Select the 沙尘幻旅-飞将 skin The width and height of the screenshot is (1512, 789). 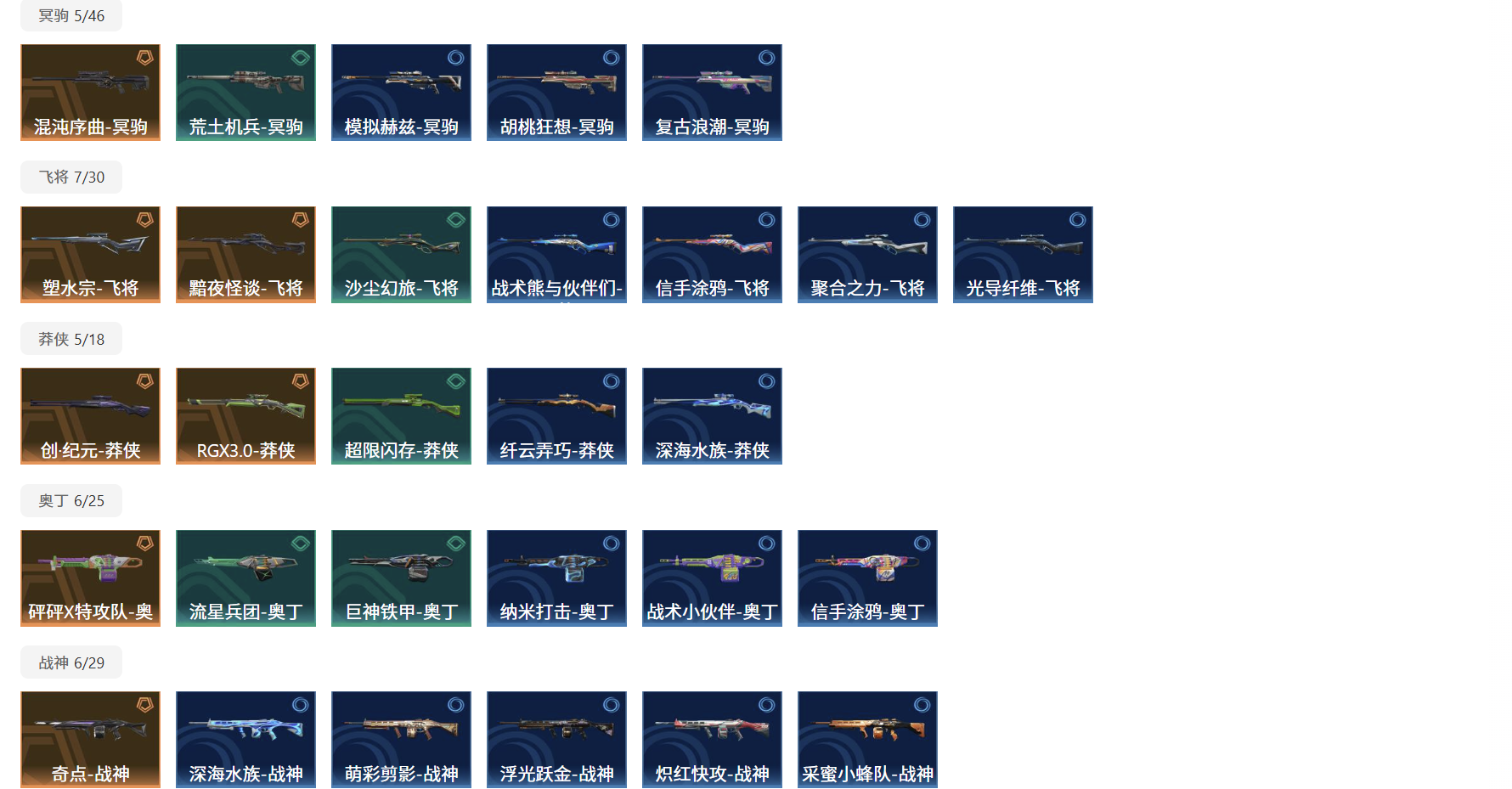click(x=401, y=255)
